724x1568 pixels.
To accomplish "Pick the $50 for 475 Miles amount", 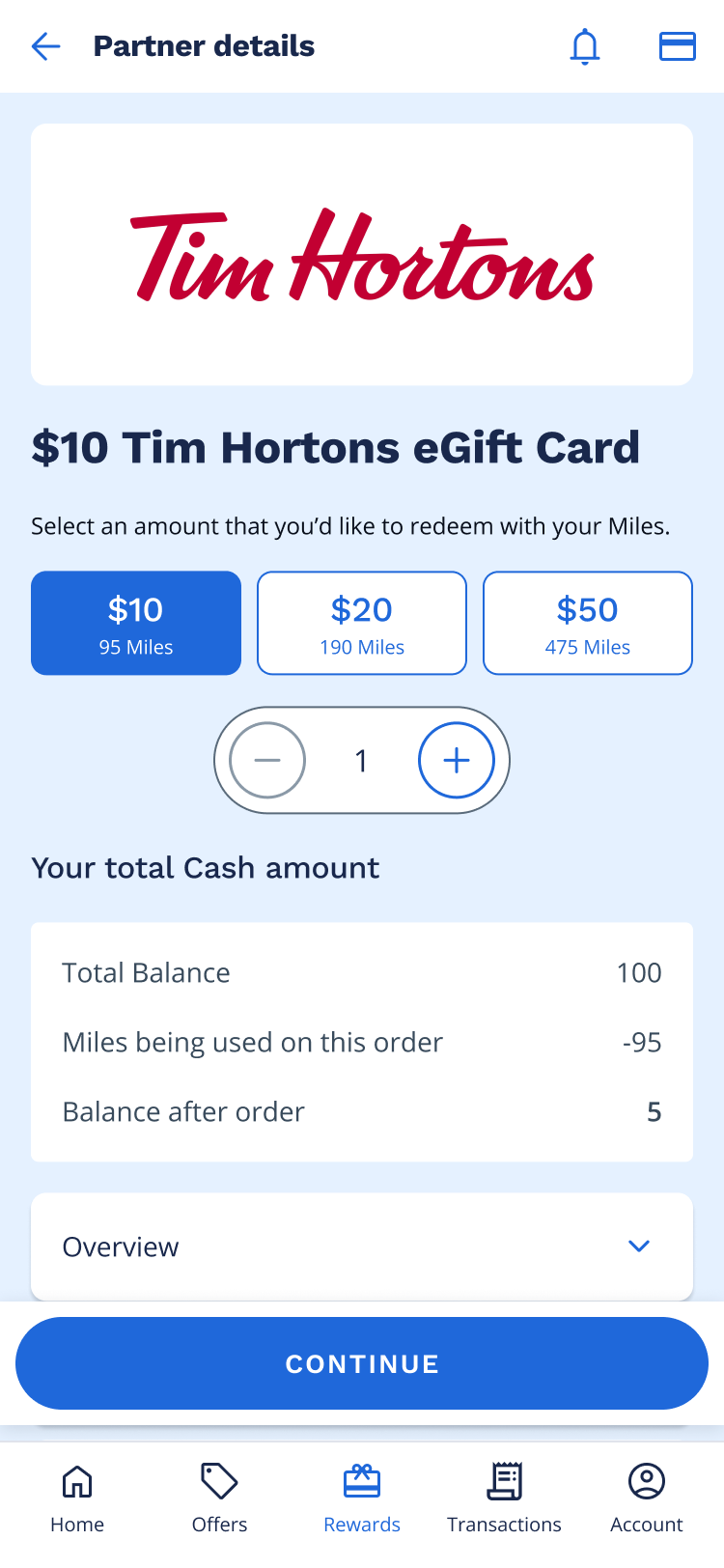I will point(588,623).
